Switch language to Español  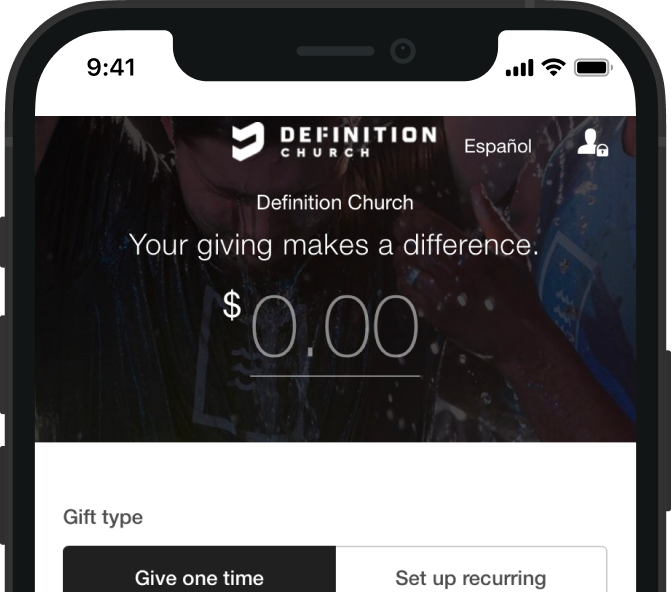tap(497, 146)
